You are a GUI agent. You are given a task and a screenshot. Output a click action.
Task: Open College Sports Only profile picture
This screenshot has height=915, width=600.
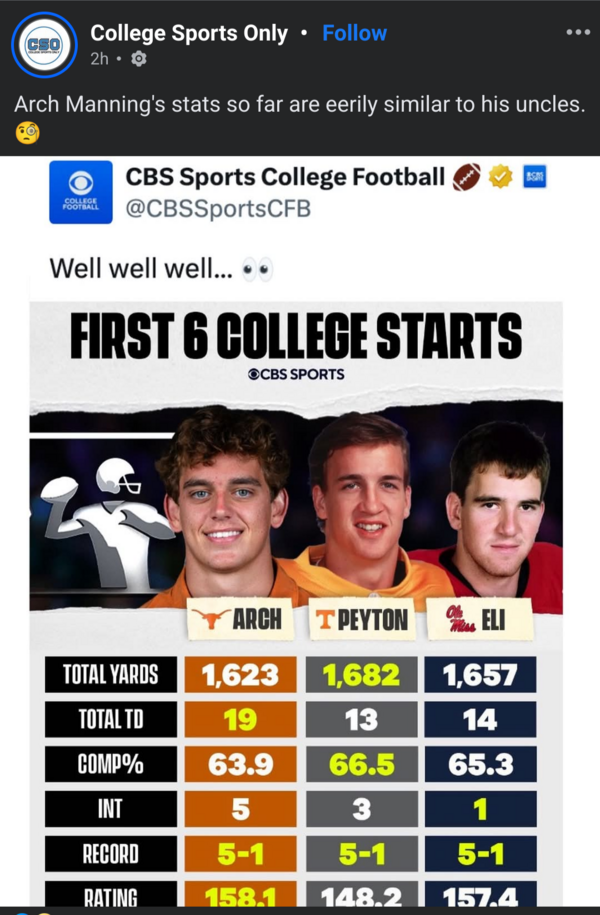[x=44, y=45]
